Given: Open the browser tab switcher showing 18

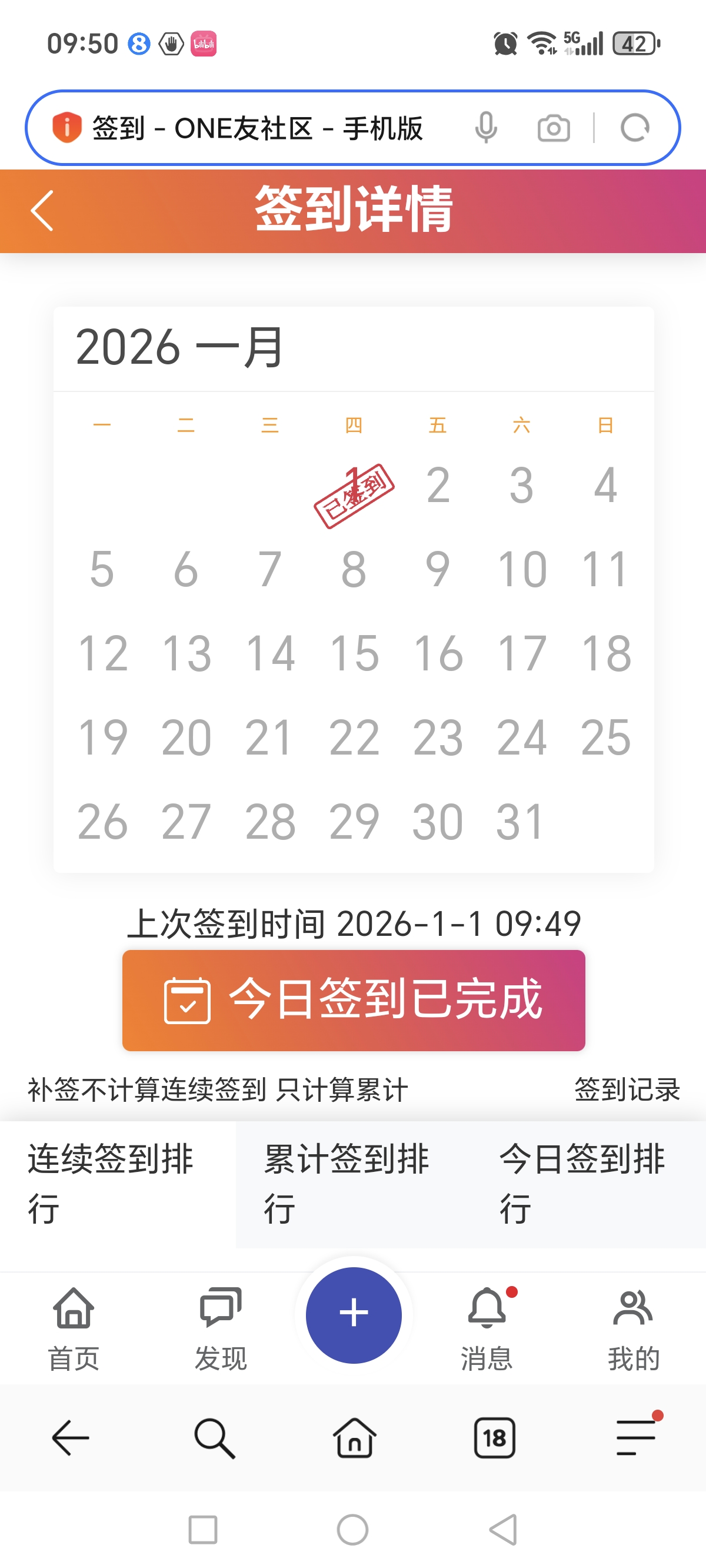Looking at the screenshot, I should [494, 1438].
